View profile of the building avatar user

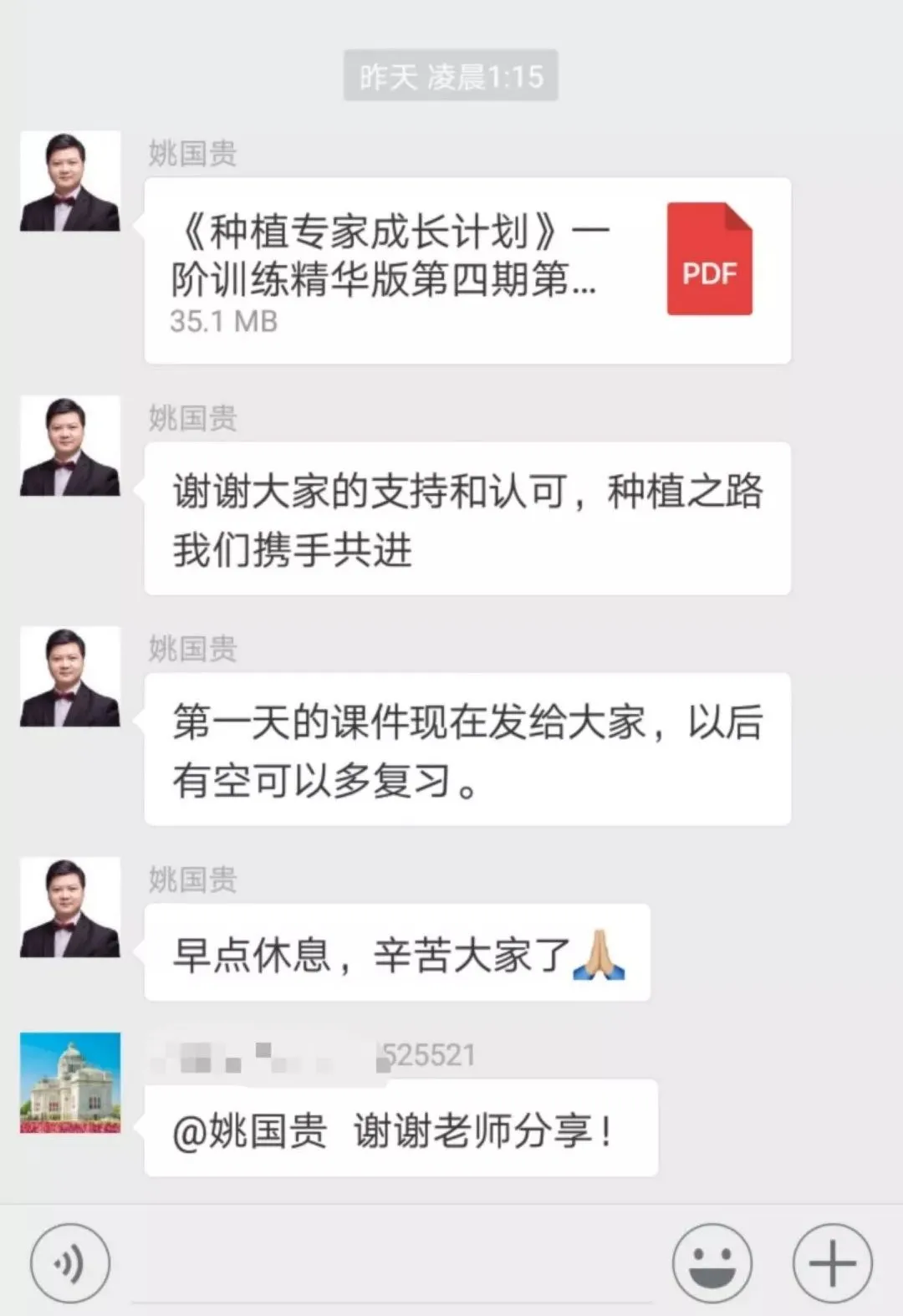click(70, 1083)
